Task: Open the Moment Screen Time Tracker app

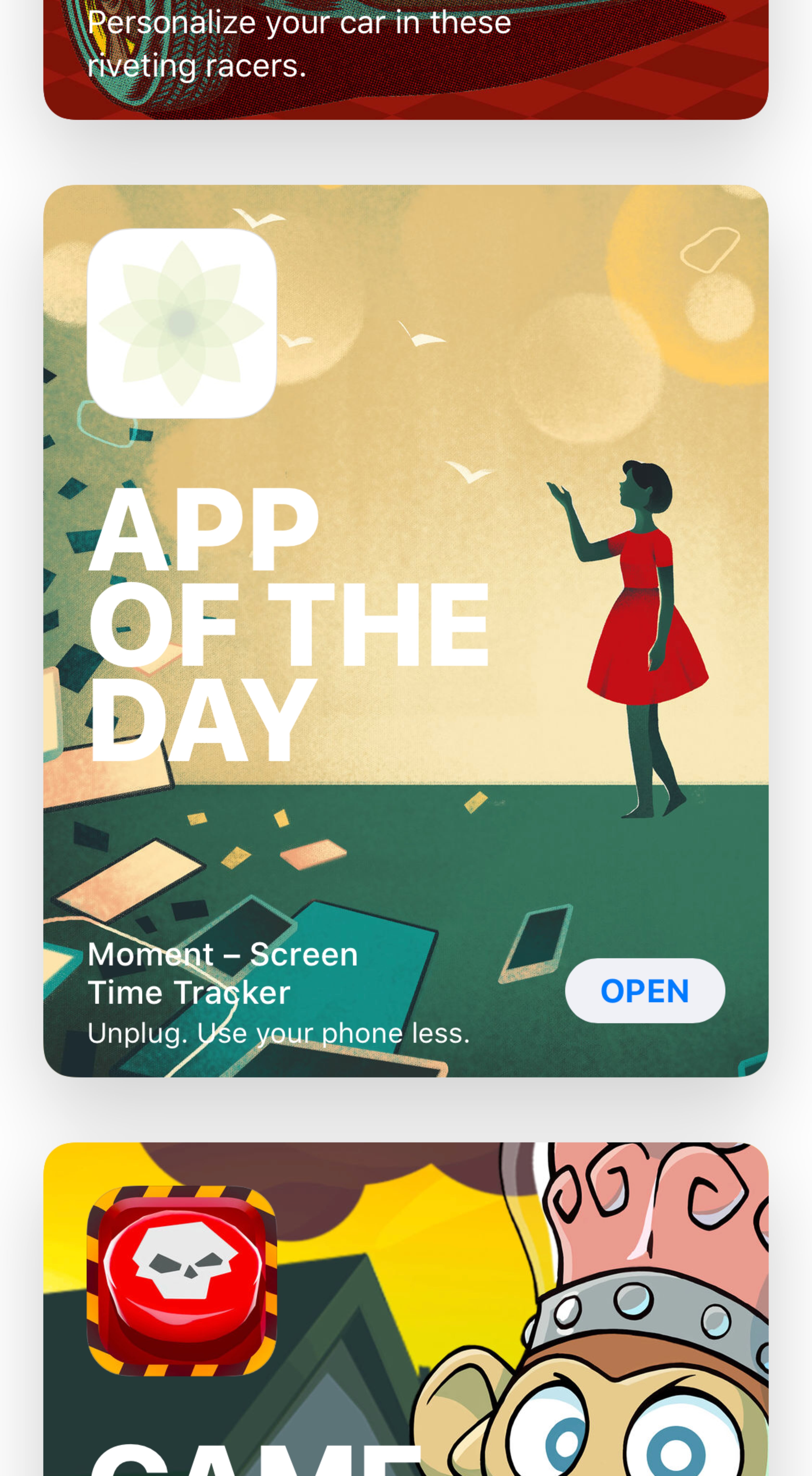Action: [645, 991]
